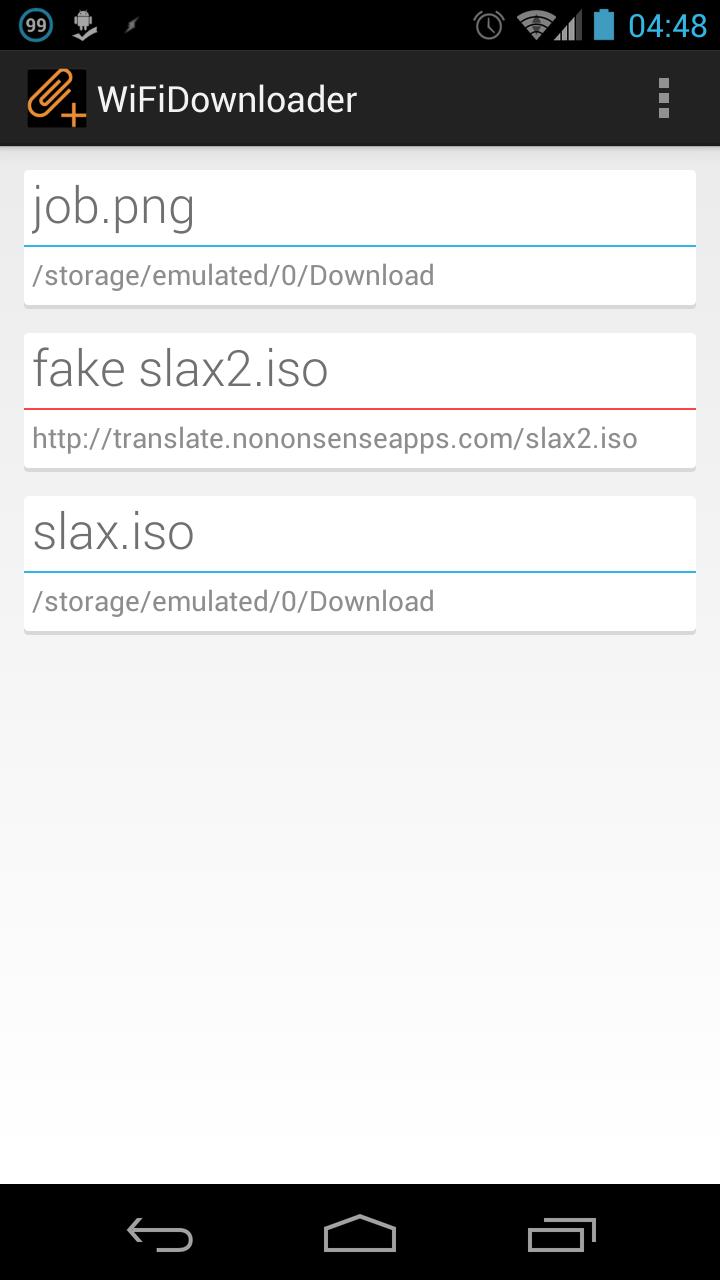This screenshot has height=1280, width=720.
Task: Tap the Download storage path under job.png
Action: click(x=233, y=275)
